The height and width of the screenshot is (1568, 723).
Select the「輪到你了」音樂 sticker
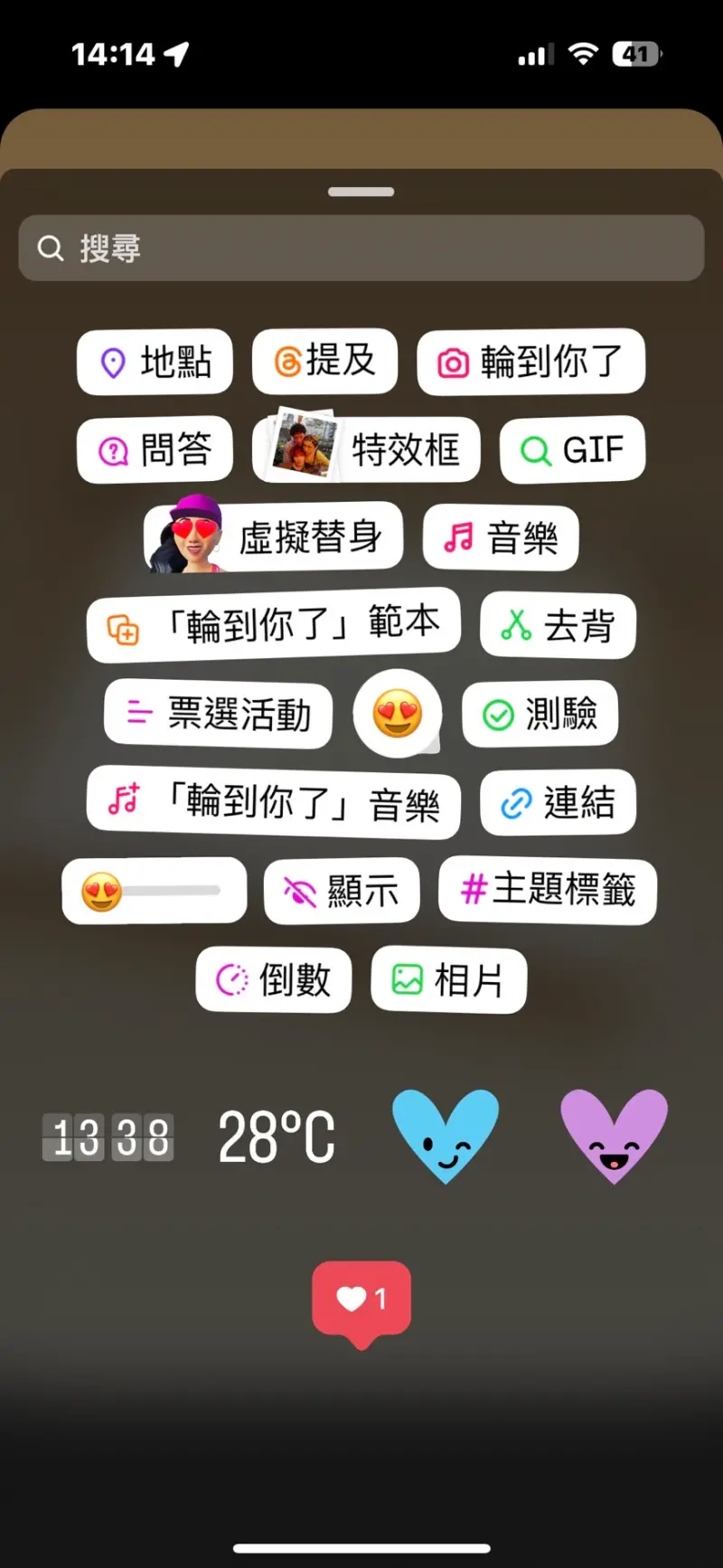pos(273,802)
